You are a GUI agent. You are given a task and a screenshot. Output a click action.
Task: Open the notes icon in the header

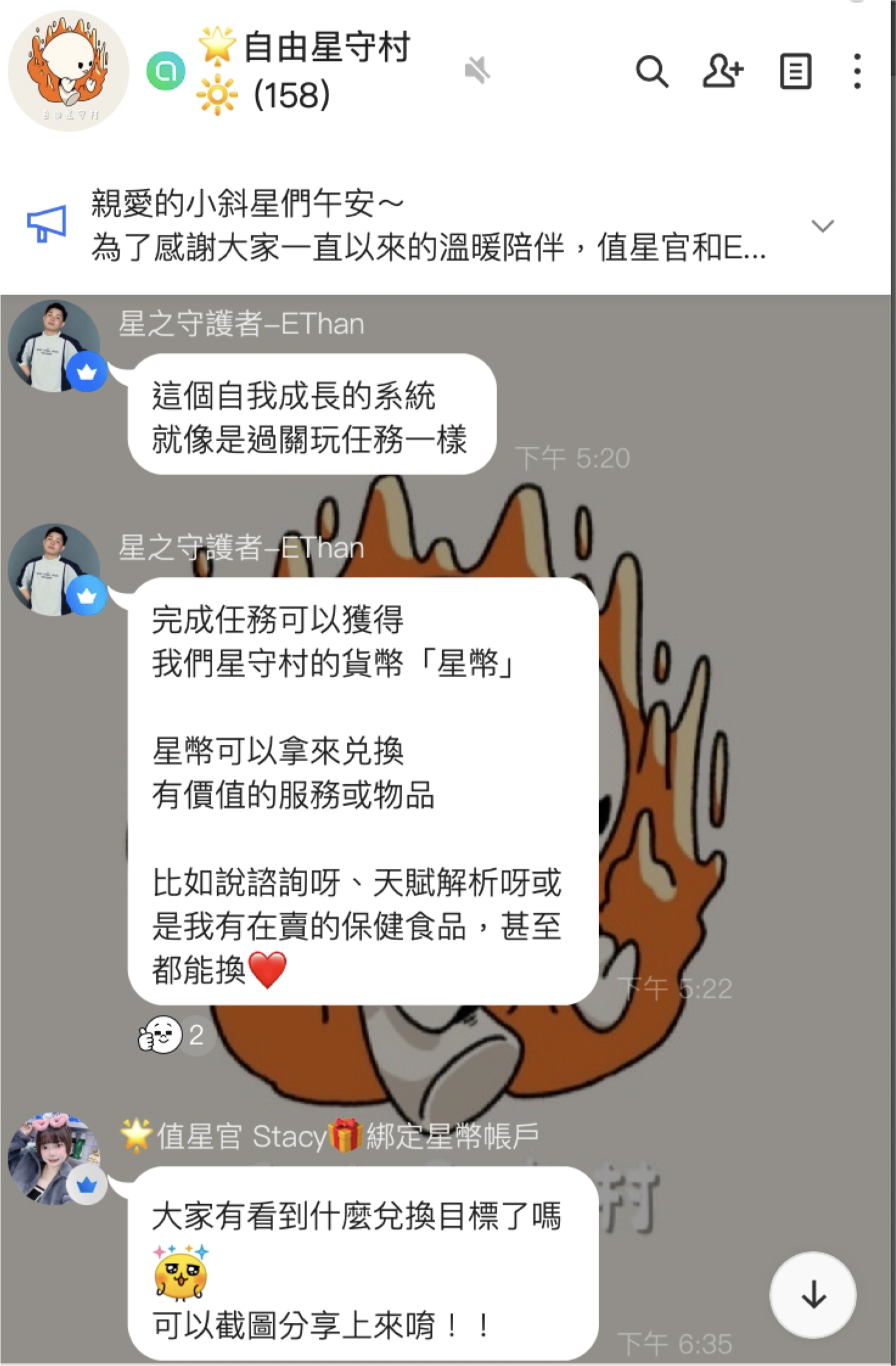coord(795,72)
